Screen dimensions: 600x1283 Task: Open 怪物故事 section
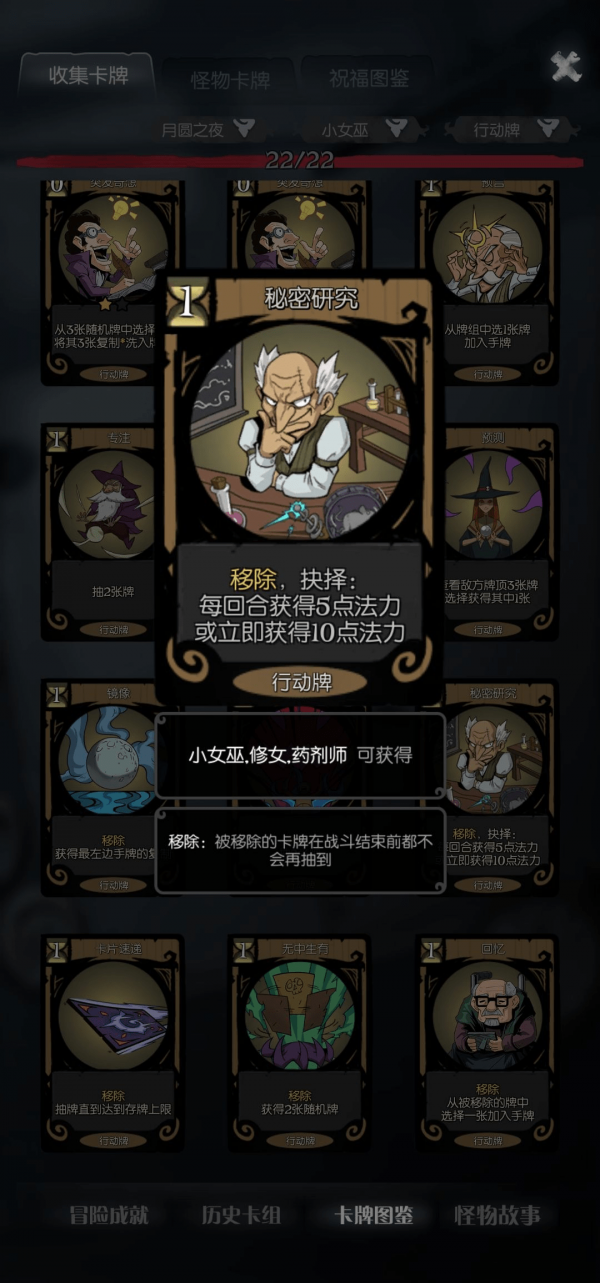498,1215
